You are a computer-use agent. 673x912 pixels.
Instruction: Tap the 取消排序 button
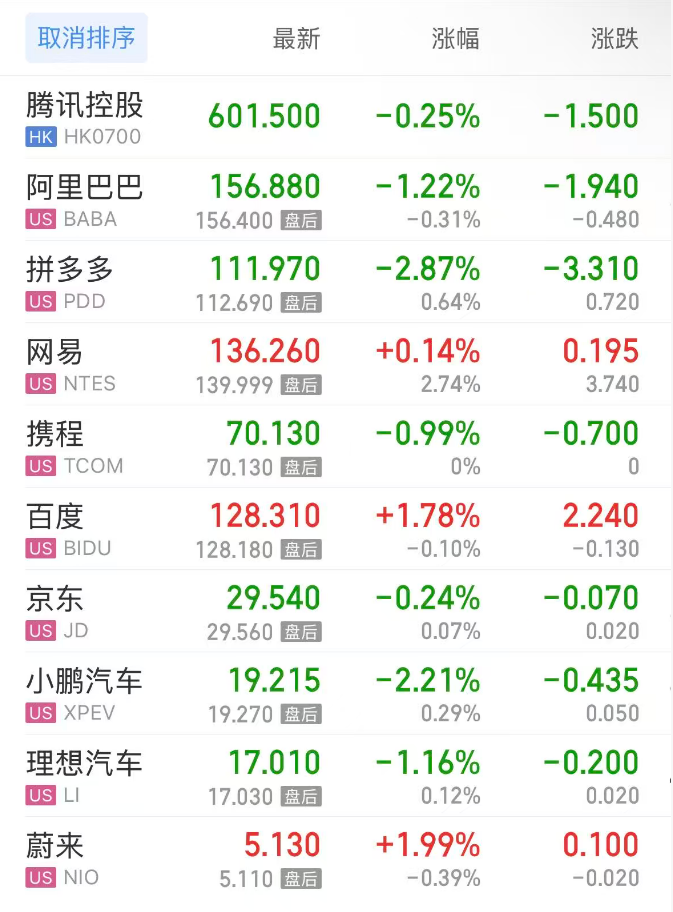[x=86, y=39]
